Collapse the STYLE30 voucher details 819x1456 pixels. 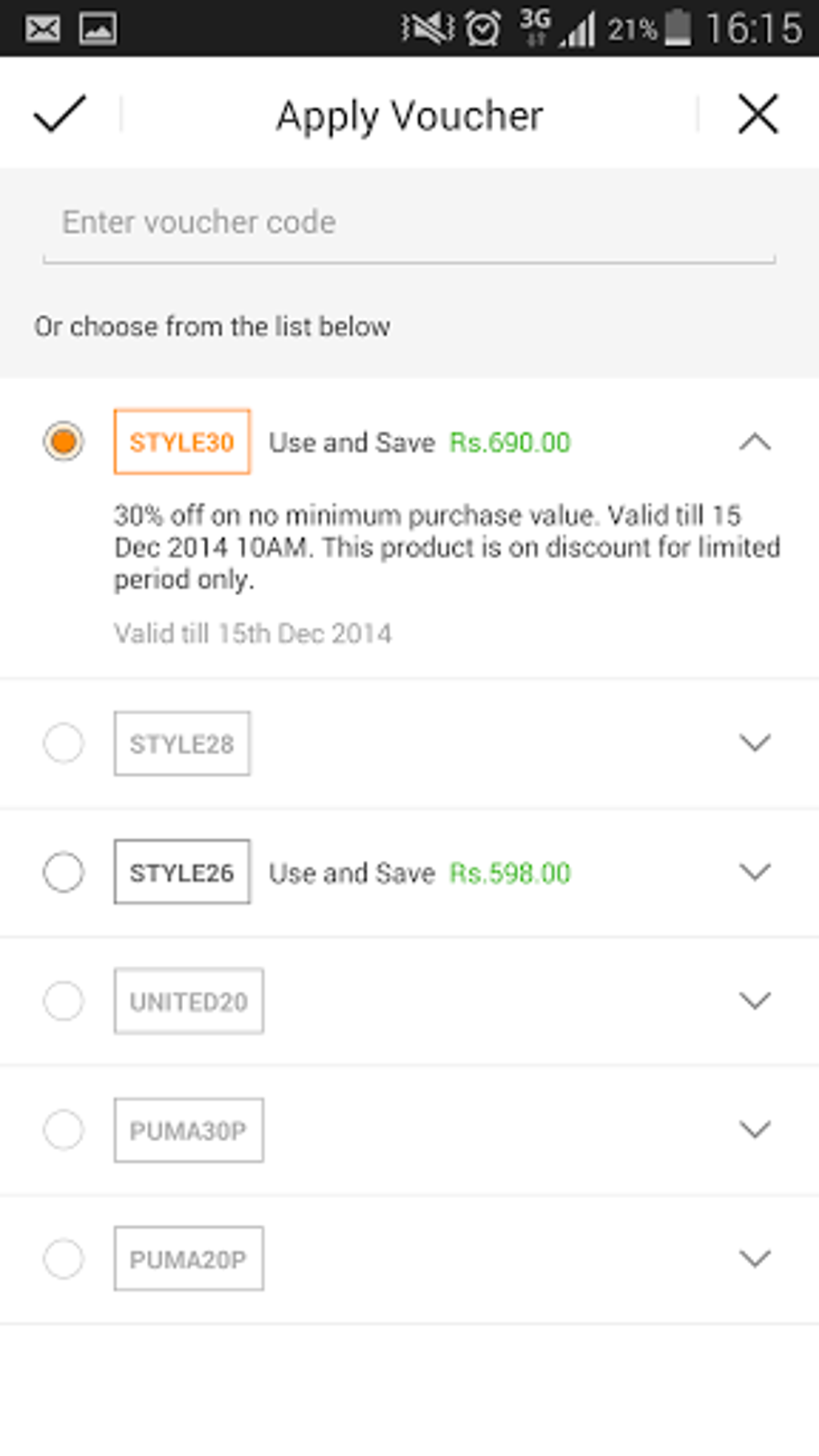click(x=755, y=442)
